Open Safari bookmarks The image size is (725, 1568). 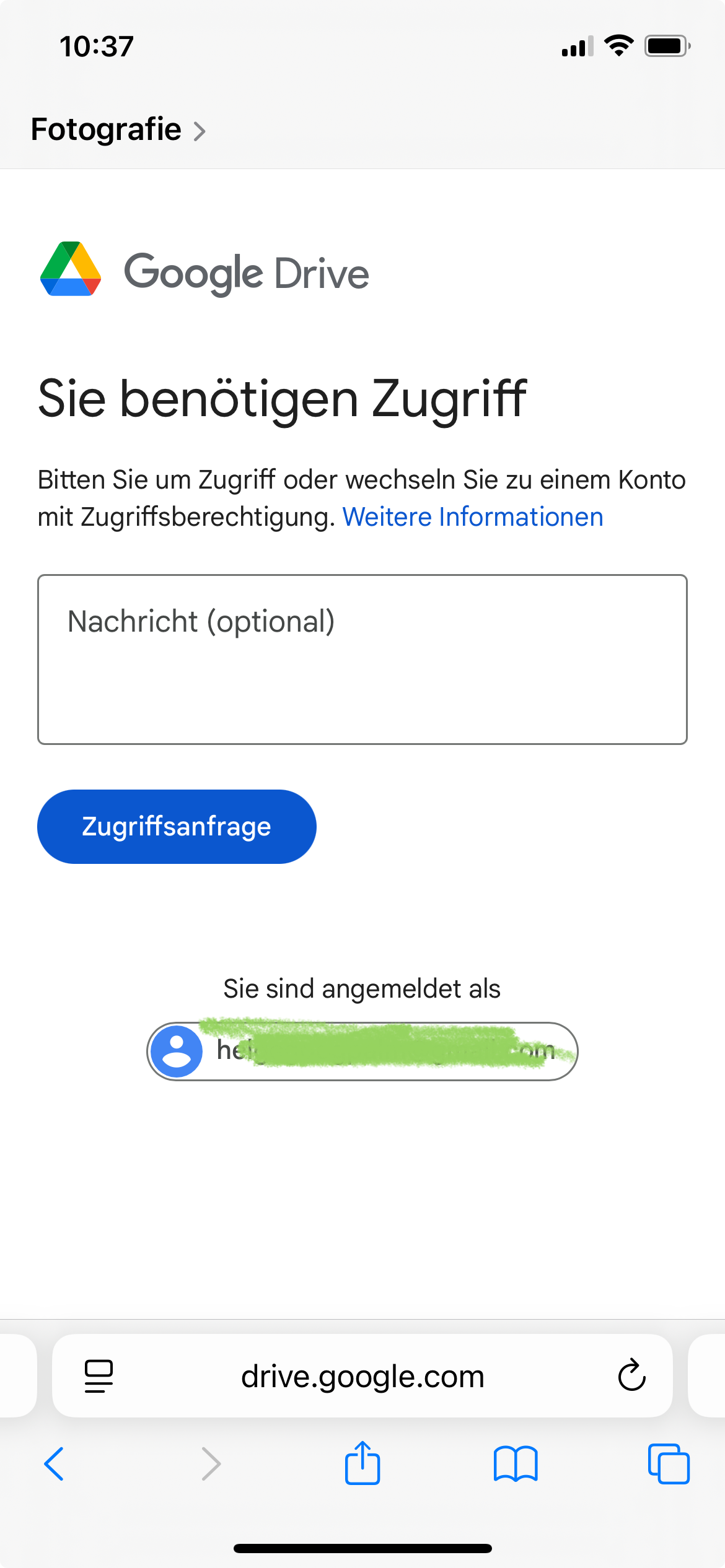click(516, 1465)
